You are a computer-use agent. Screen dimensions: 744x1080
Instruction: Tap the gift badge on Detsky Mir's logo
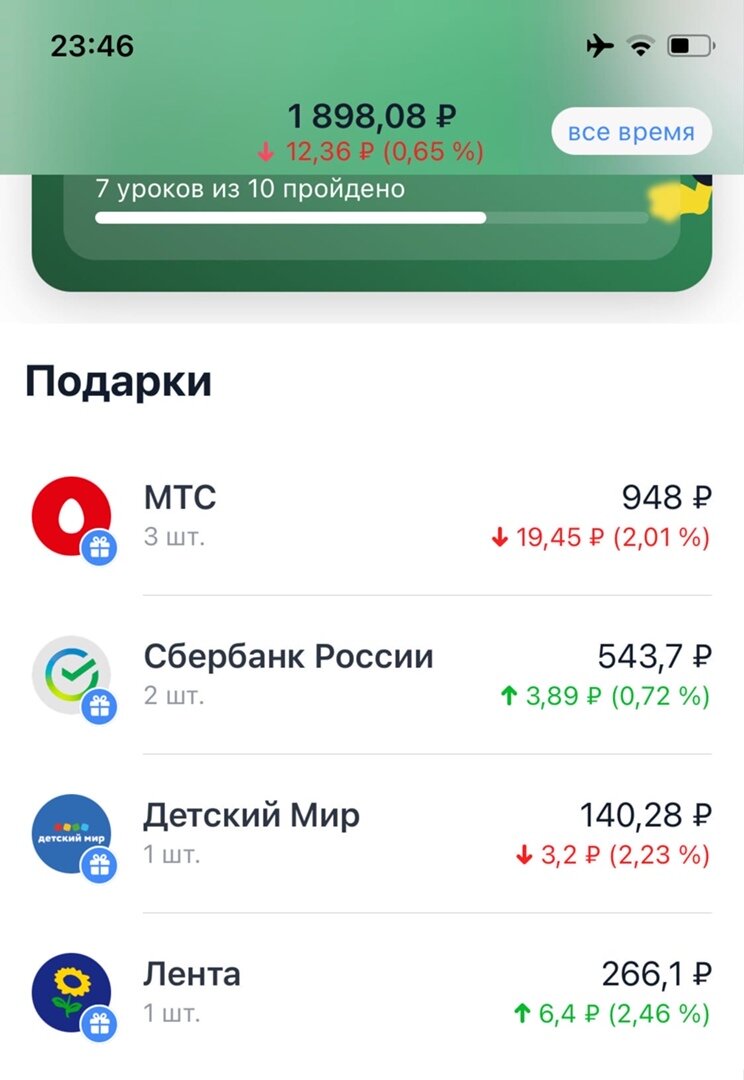[x=96, y=864]
